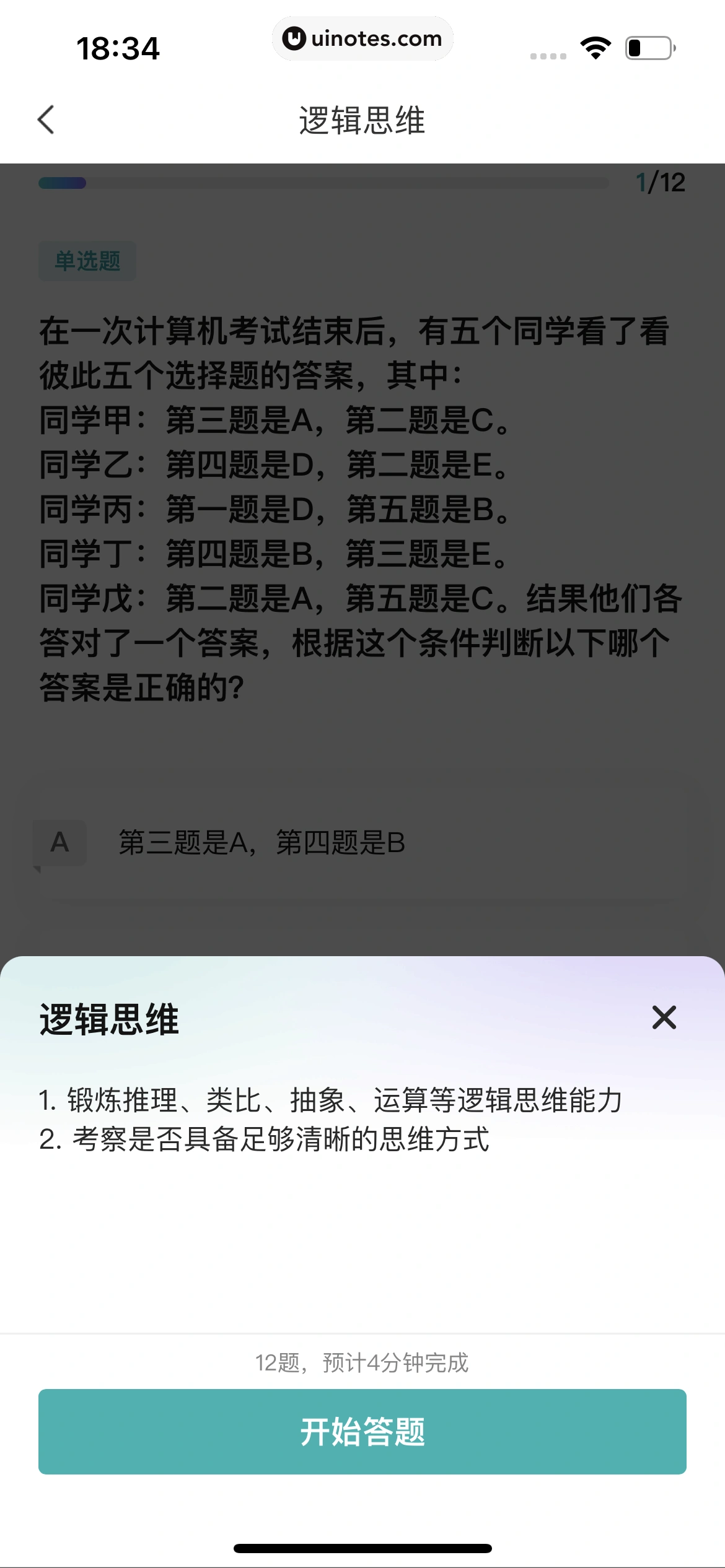
Task: Tap the battery indicator icon
Action: 649,48
